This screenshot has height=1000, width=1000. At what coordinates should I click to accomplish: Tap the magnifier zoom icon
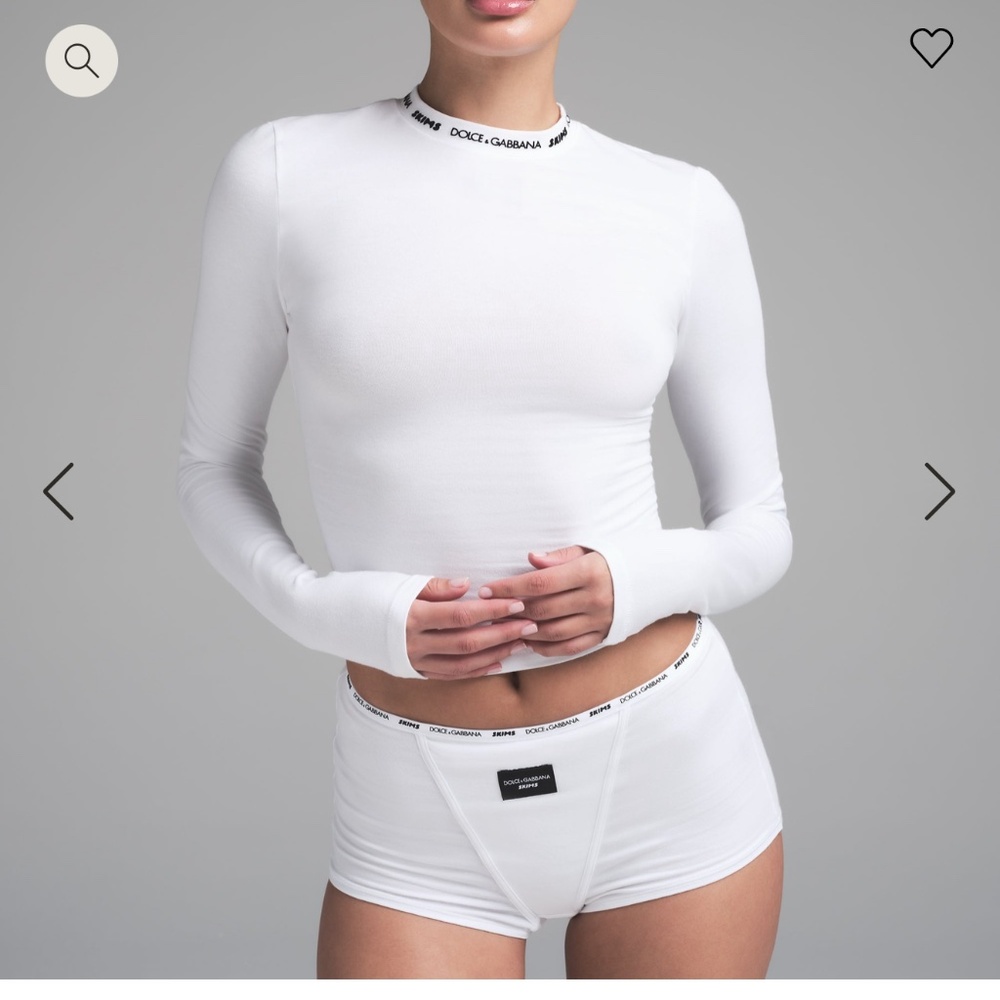(x=81, y=61)
